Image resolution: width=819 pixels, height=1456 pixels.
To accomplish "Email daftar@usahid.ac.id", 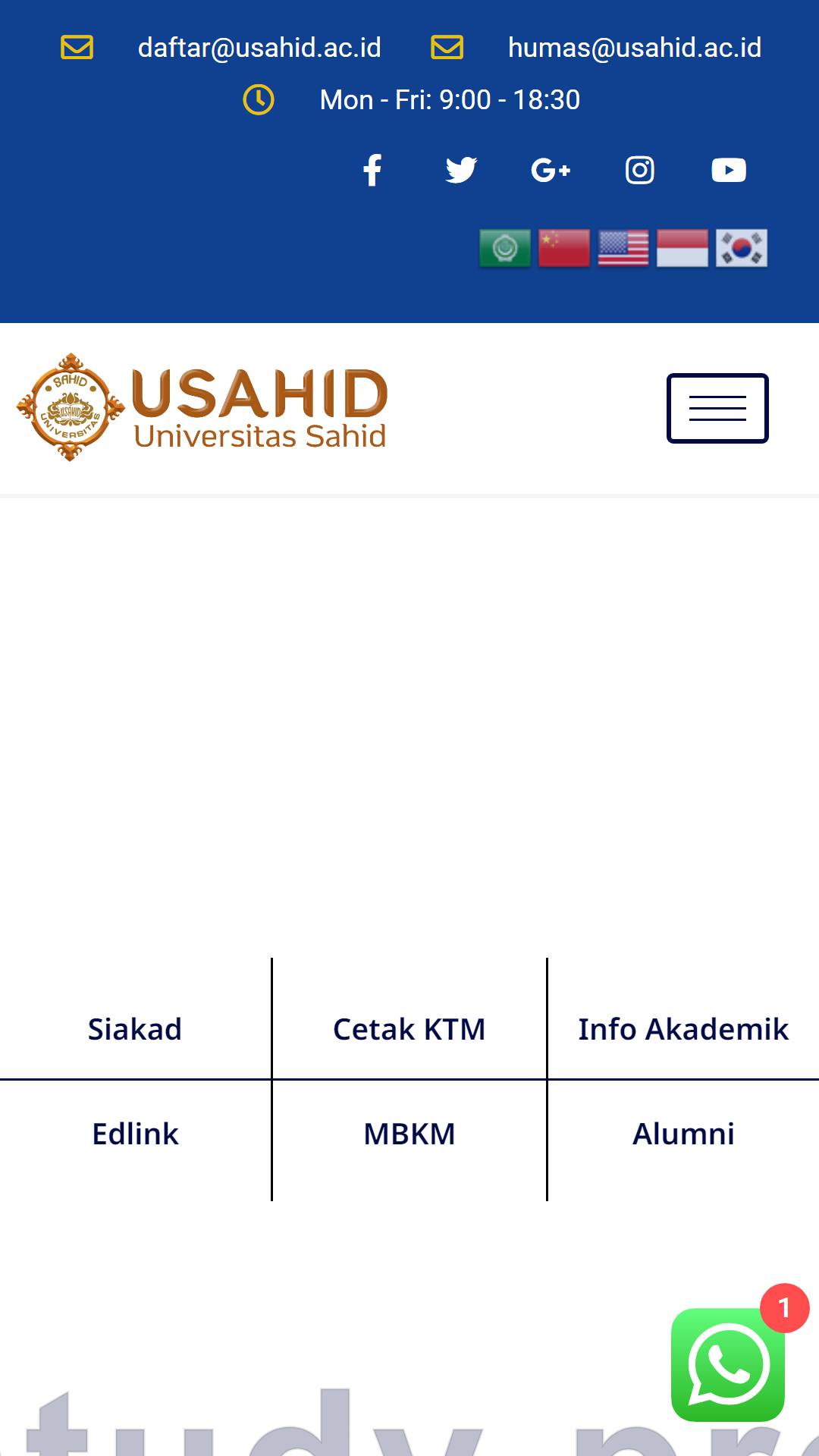I will tap(259, 47).
